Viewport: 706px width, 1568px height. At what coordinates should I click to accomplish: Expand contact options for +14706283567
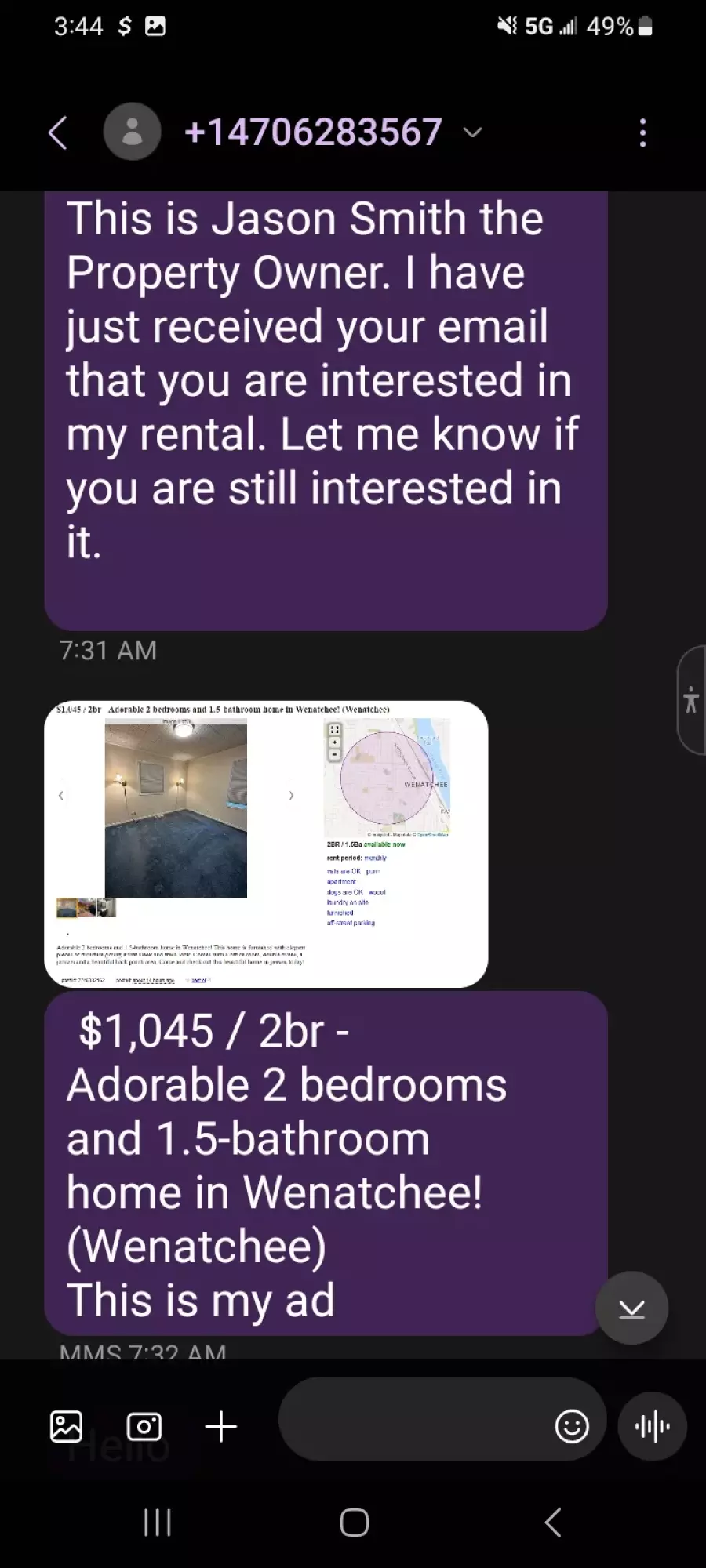(x=472, y=132)
